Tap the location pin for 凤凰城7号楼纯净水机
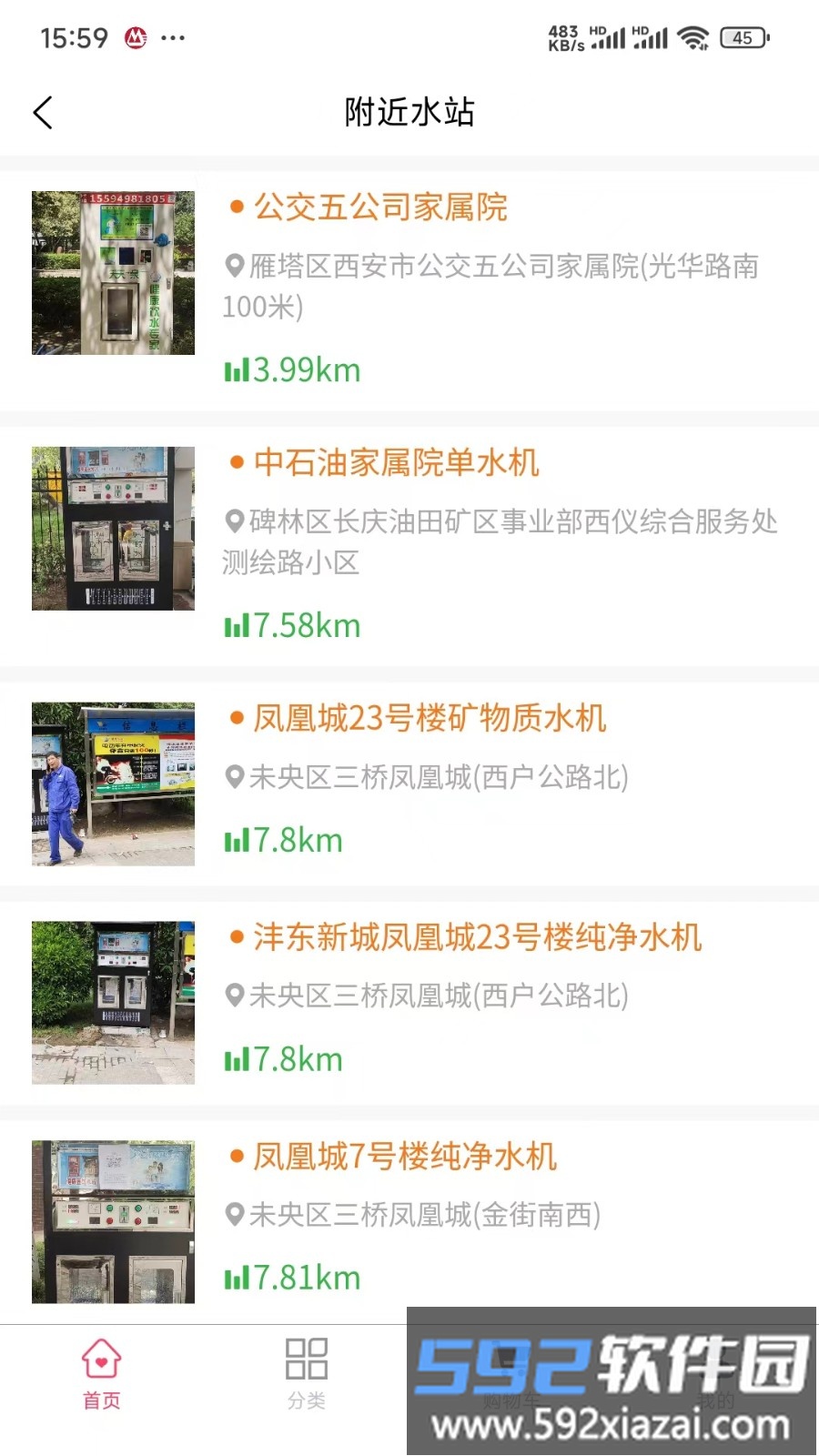The height and width of the screenshot is (1456, 819). pyautogui.click(x=235, y=1212)
